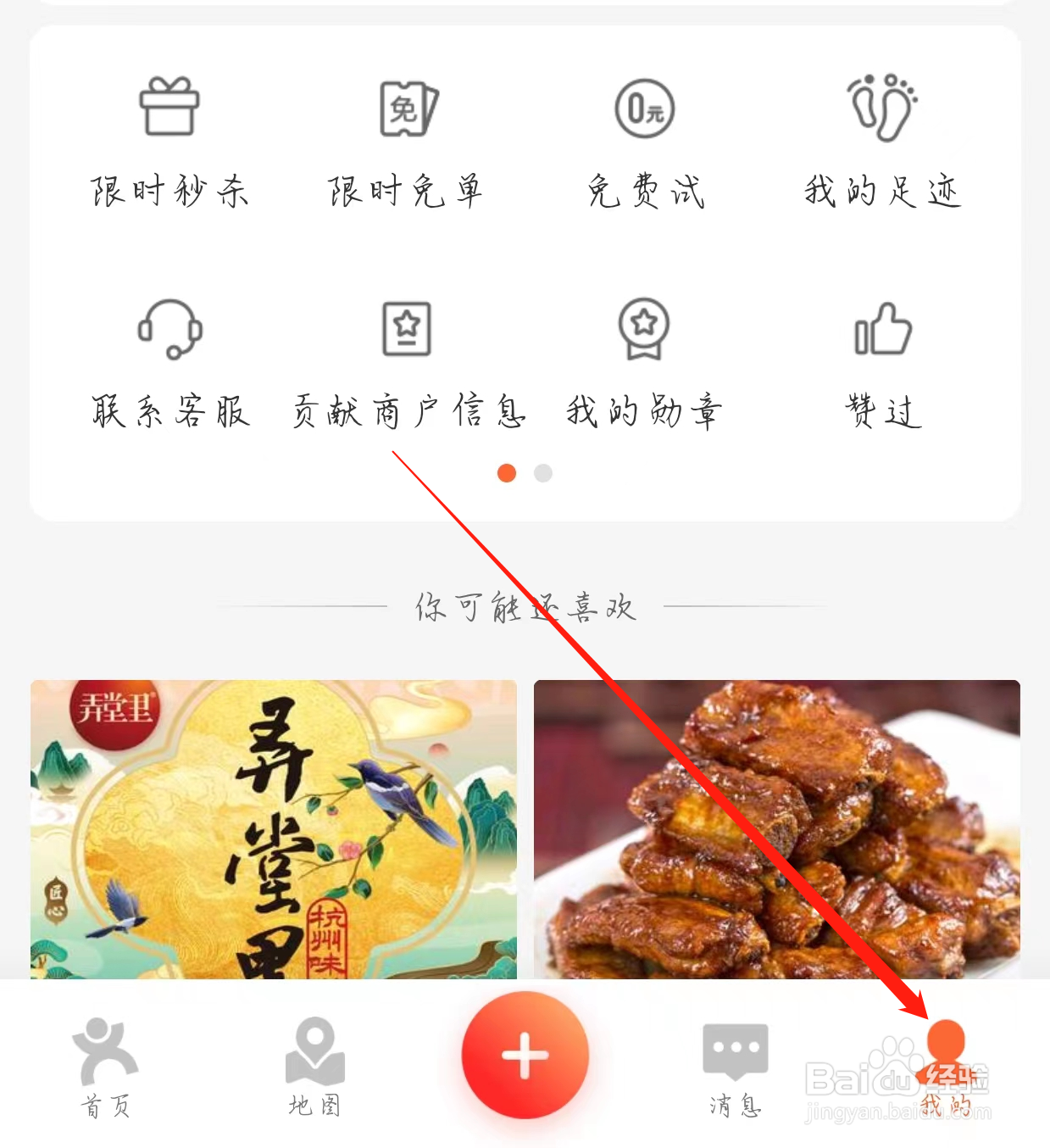
Task: Select the second carousel page dot
Action: pyautogui.click(x=542, y=472)
